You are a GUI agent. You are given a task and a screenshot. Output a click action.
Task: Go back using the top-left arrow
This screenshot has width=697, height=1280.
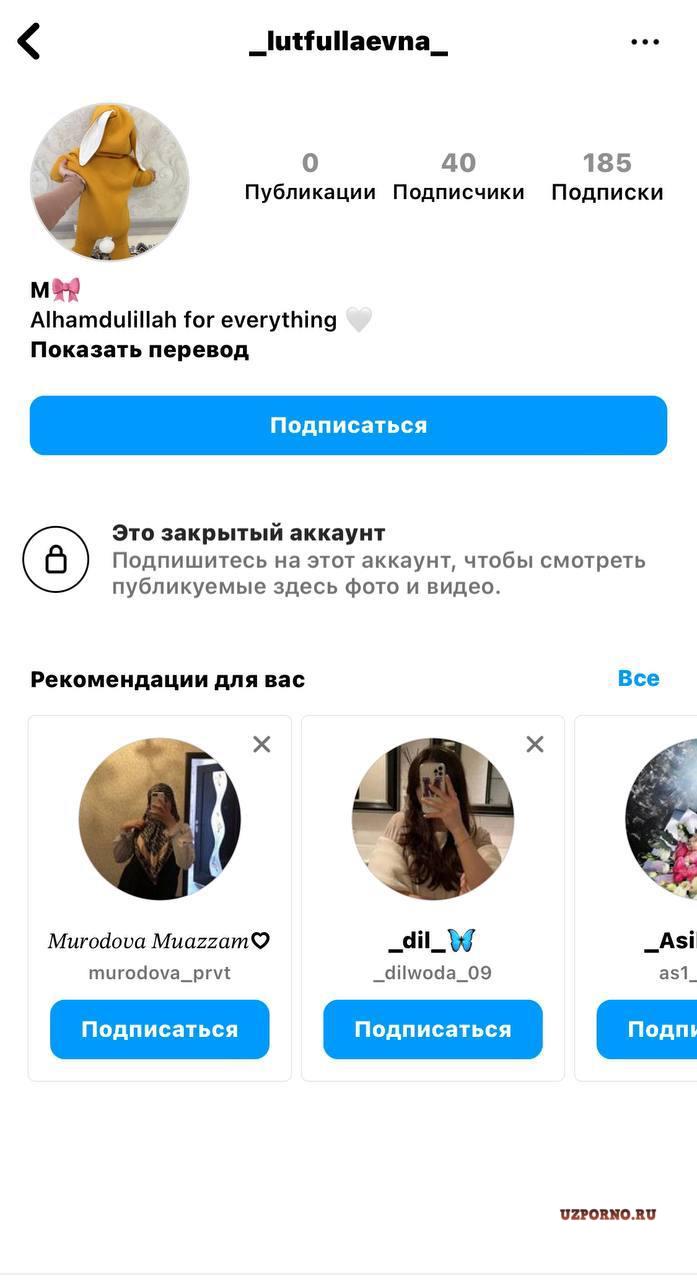point(29,42)
